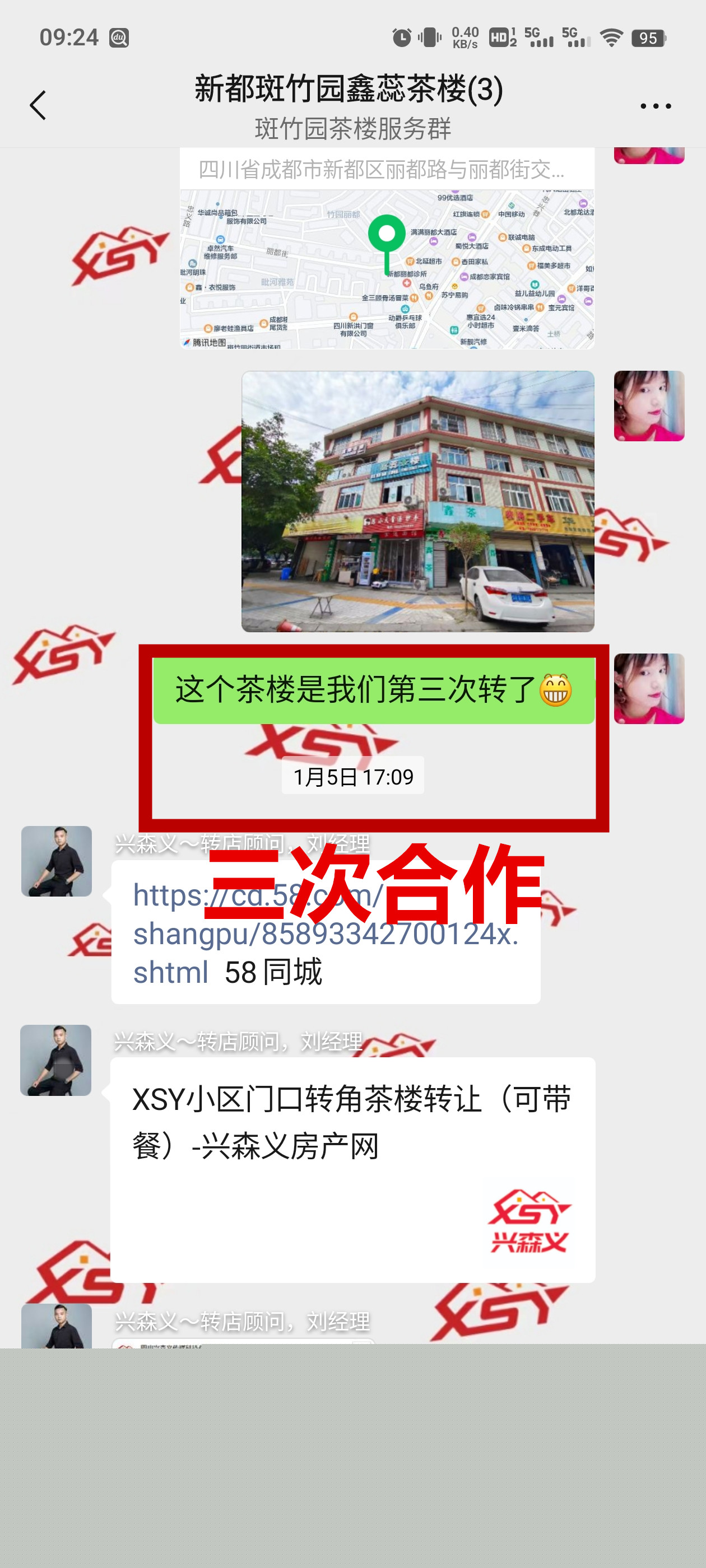Open the woman's avatar beside the building photo
The width and height of the screenshot is (706, 1568).
649,406
